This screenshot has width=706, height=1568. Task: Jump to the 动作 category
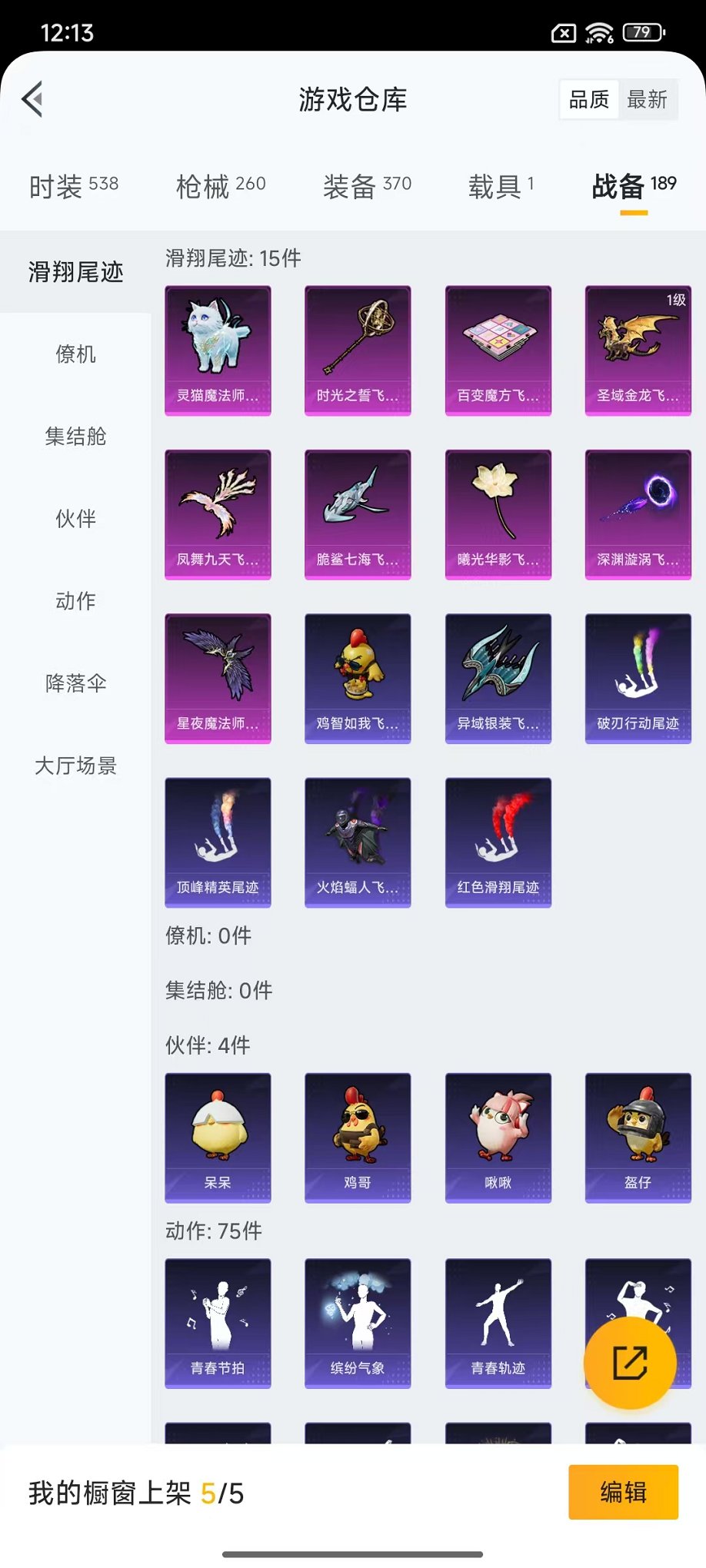[75, 601]
